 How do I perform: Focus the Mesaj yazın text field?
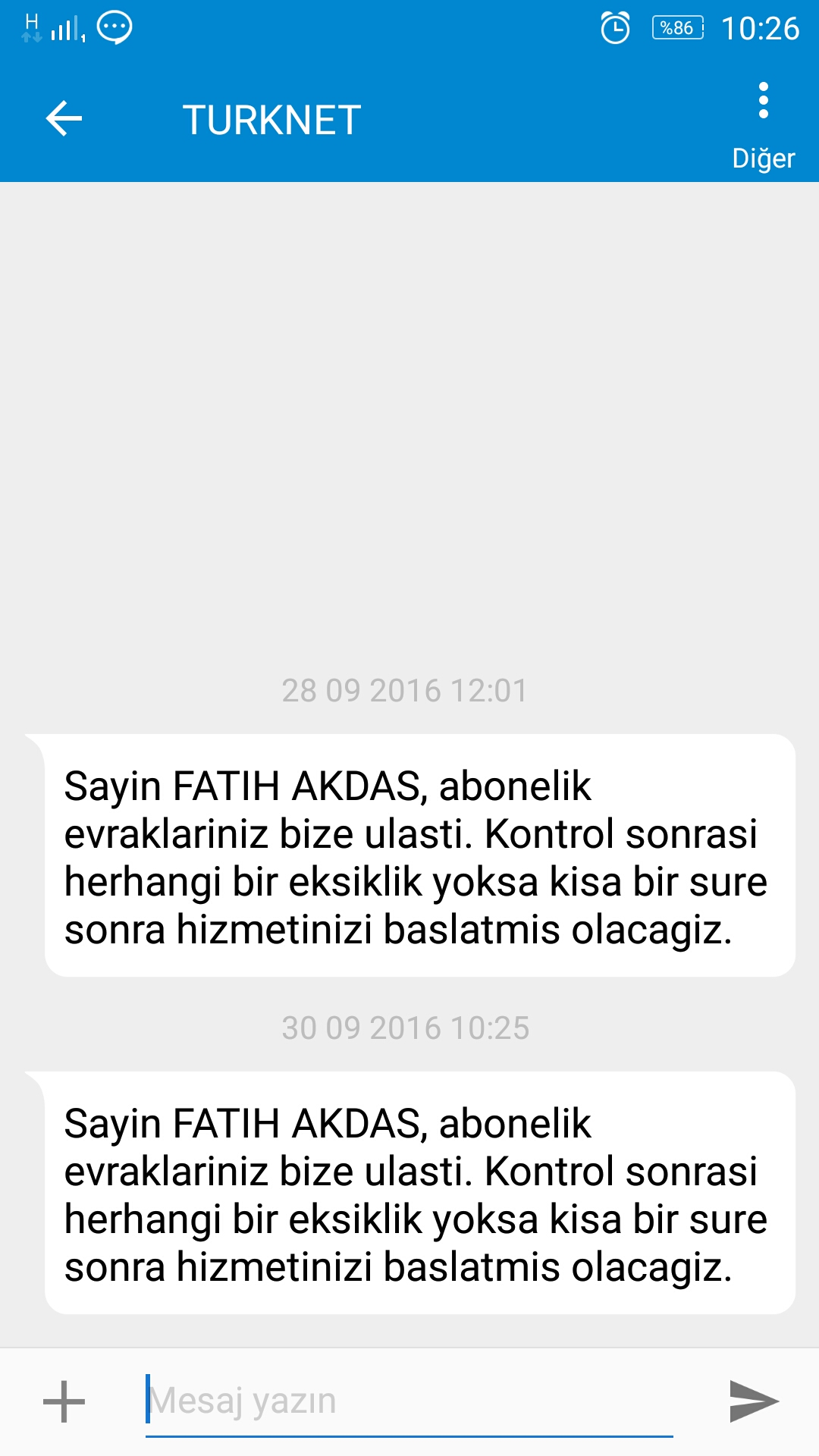point(409,1401)
